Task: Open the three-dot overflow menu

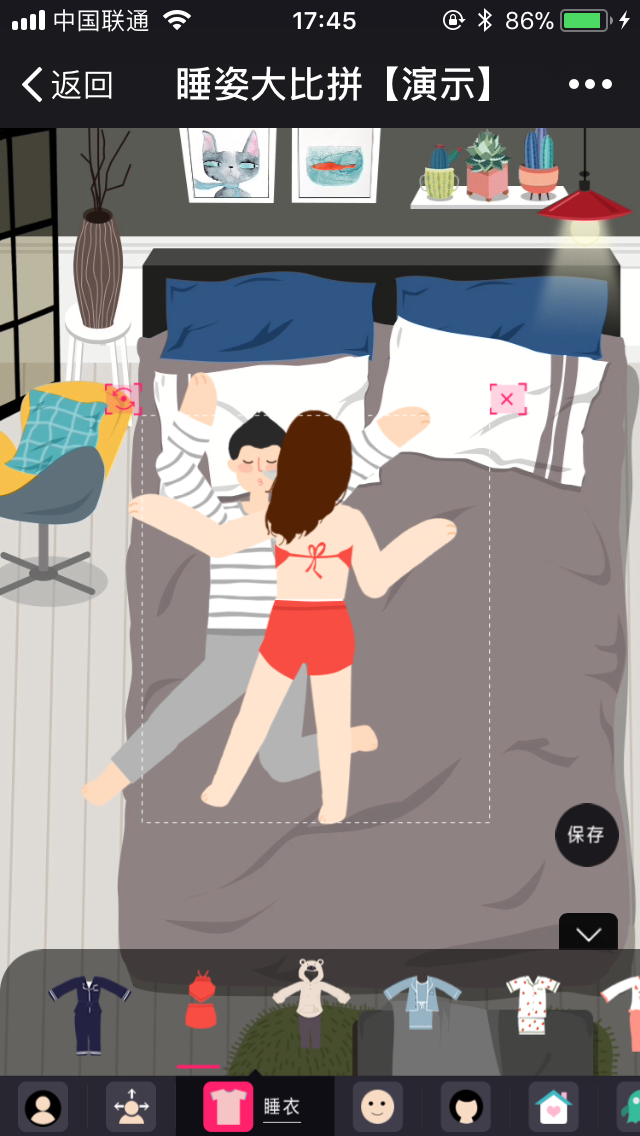Action: click(x=589, y=85)
